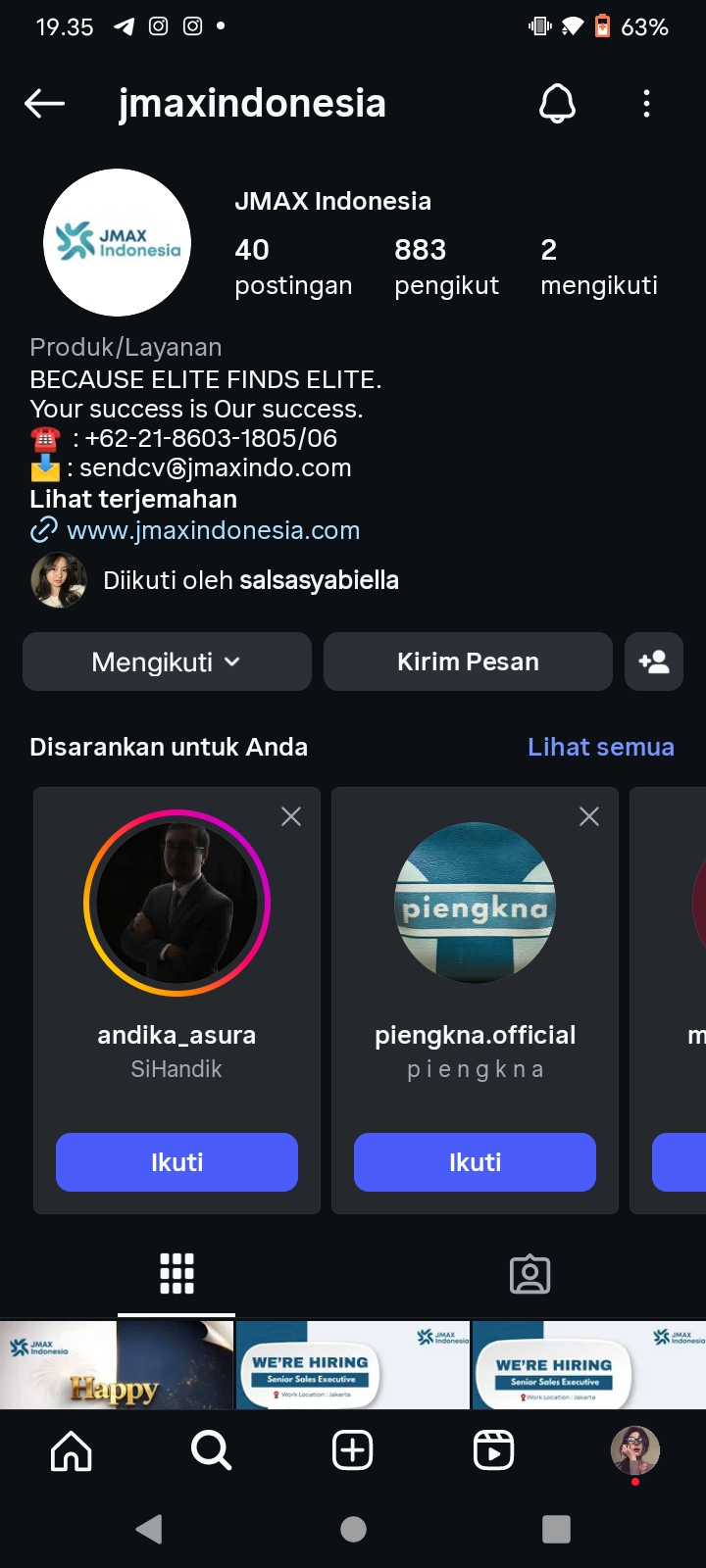Open the Reels tab
706x1568 pixels.
[x=493, y=1450]
